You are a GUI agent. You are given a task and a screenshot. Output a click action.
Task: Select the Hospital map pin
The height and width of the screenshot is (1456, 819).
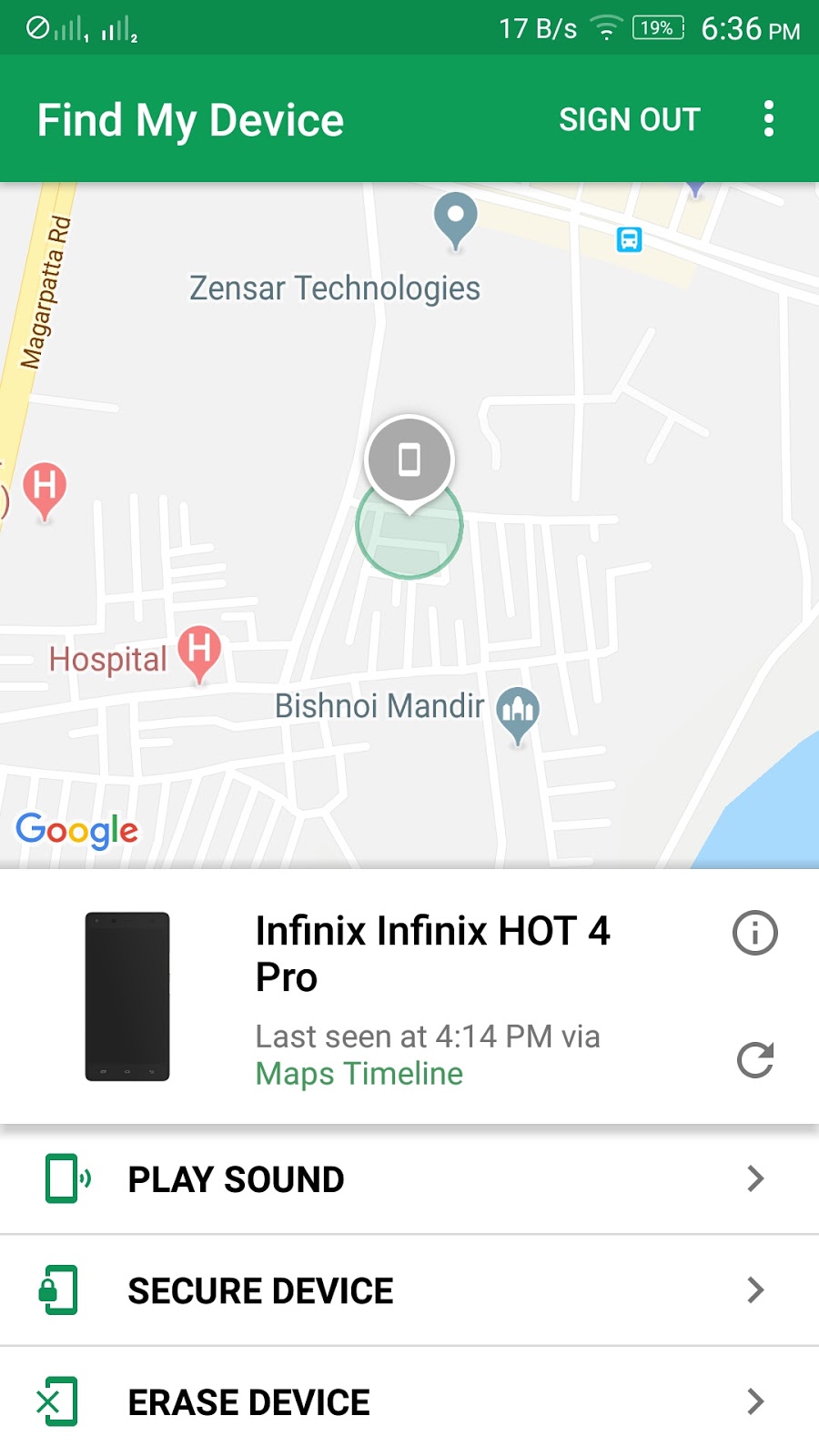coord(199,652)
